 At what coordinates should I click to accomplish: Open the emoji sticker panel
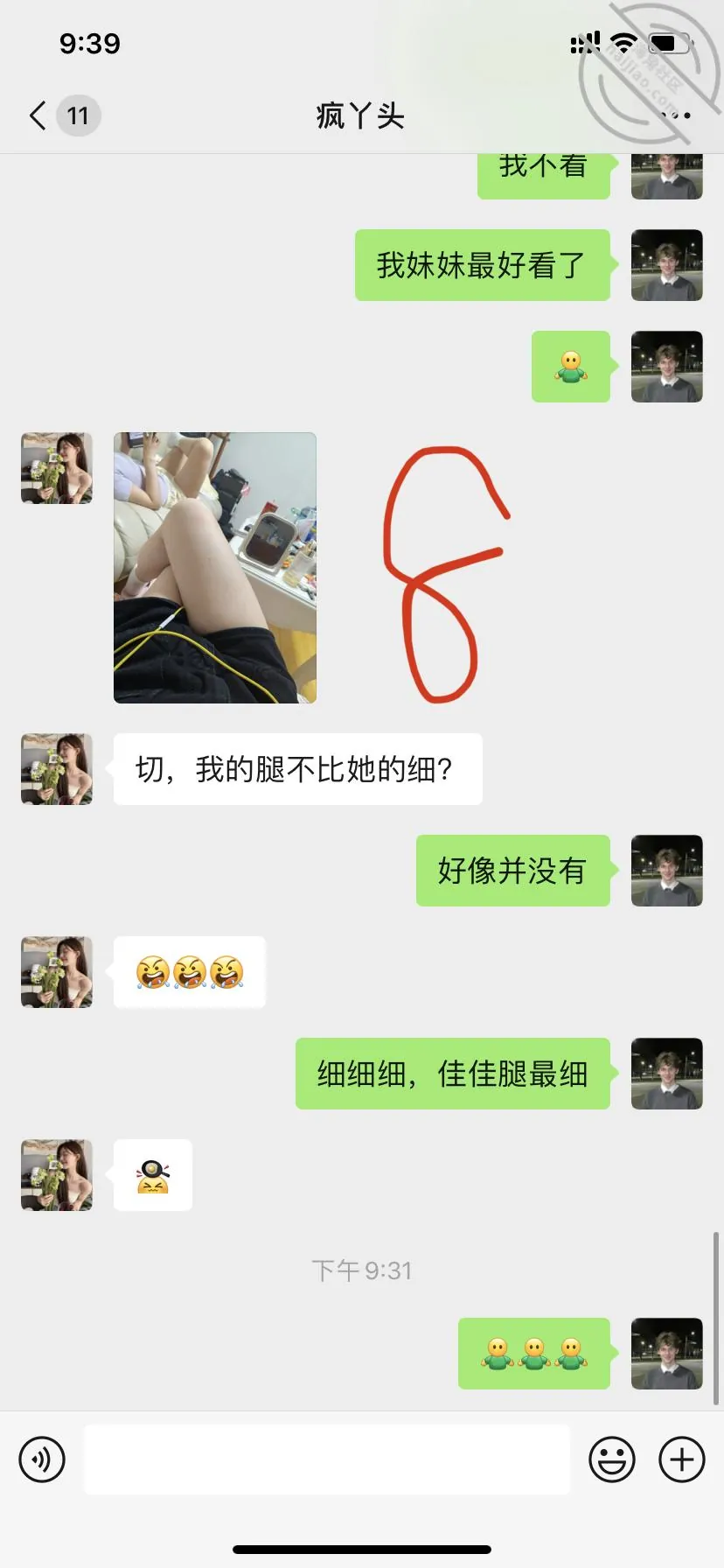click(x=612, y=1459)
